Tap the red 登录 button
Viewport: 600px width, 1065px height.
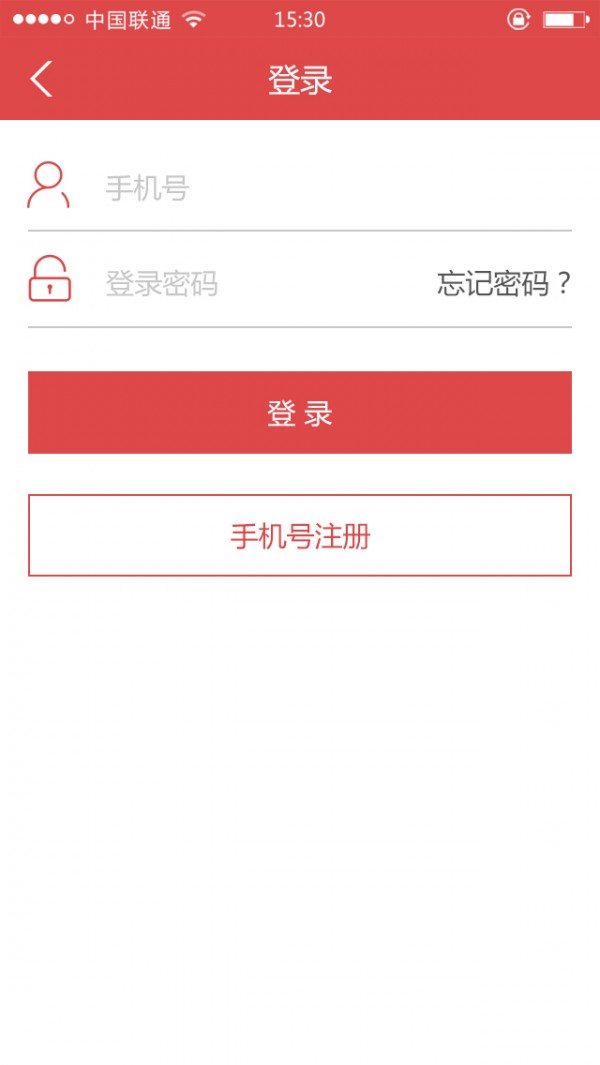[x=300, y=412]
